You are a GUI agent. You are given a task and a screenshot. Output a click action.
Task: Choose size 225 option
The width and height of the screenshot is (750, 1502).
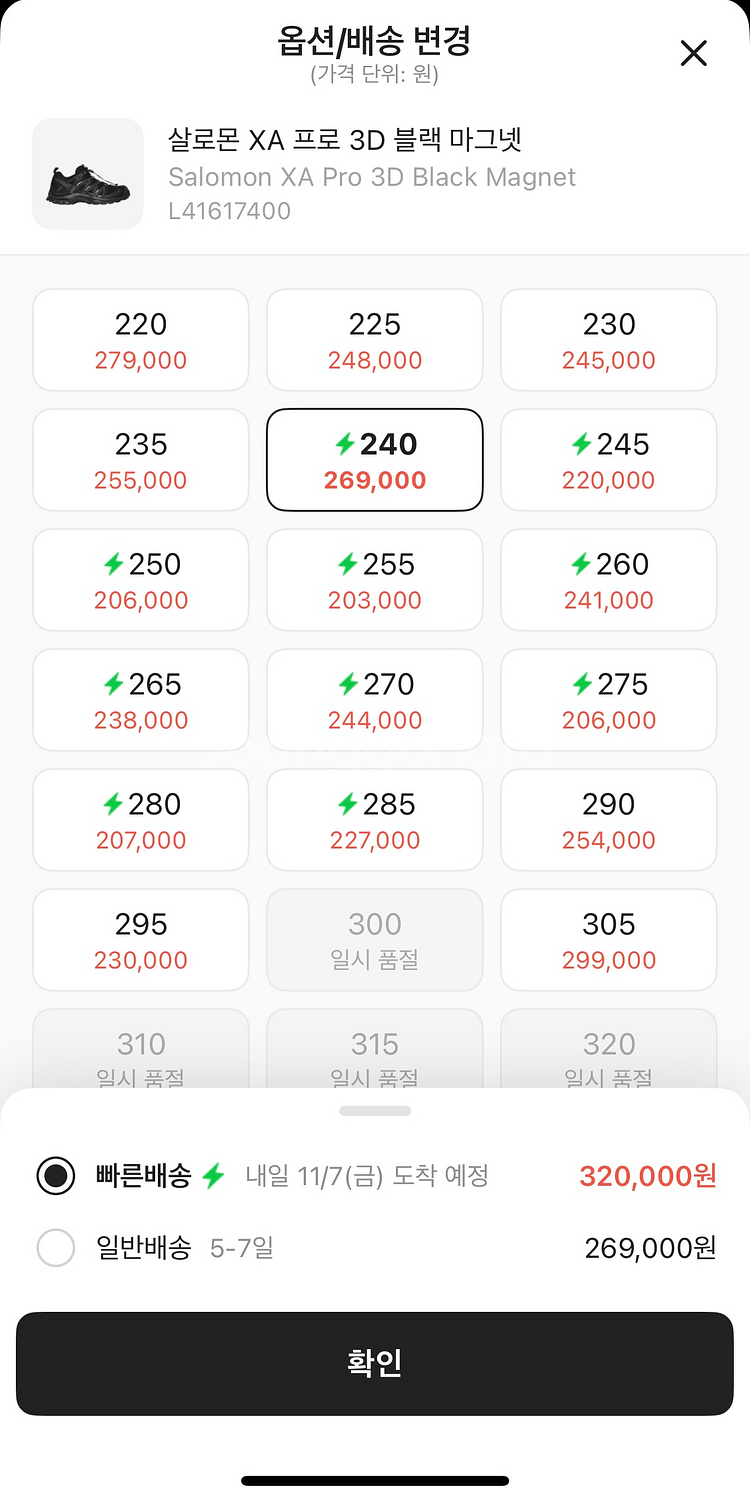pyautogui.click(x=375, y=340)
